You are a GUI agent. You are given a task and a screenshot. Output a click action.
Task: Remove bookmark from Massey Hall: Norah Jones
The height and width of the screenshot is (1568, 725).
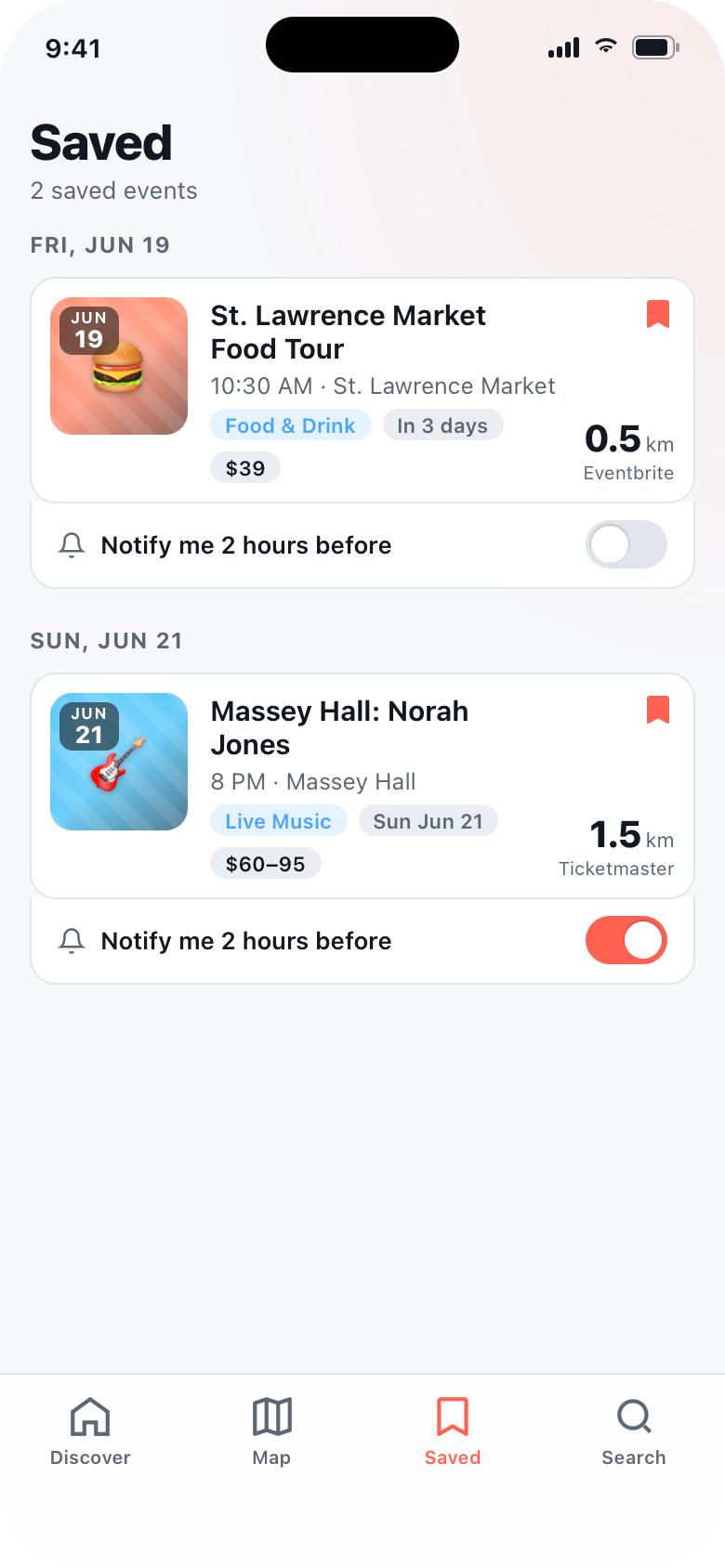point(658,710)
